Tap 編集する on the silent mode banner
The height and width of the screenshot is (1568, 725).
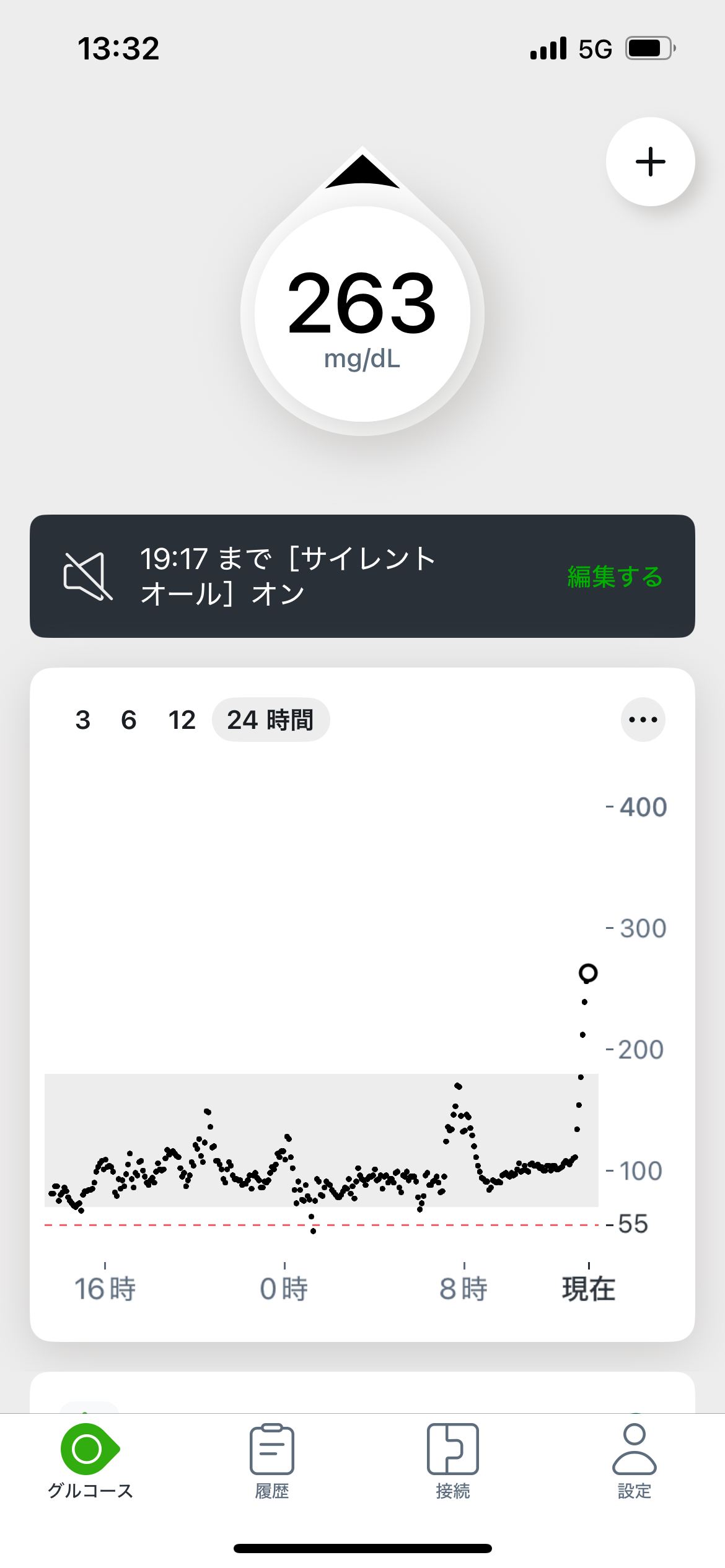pyautogui.click(x=615, y=577)
